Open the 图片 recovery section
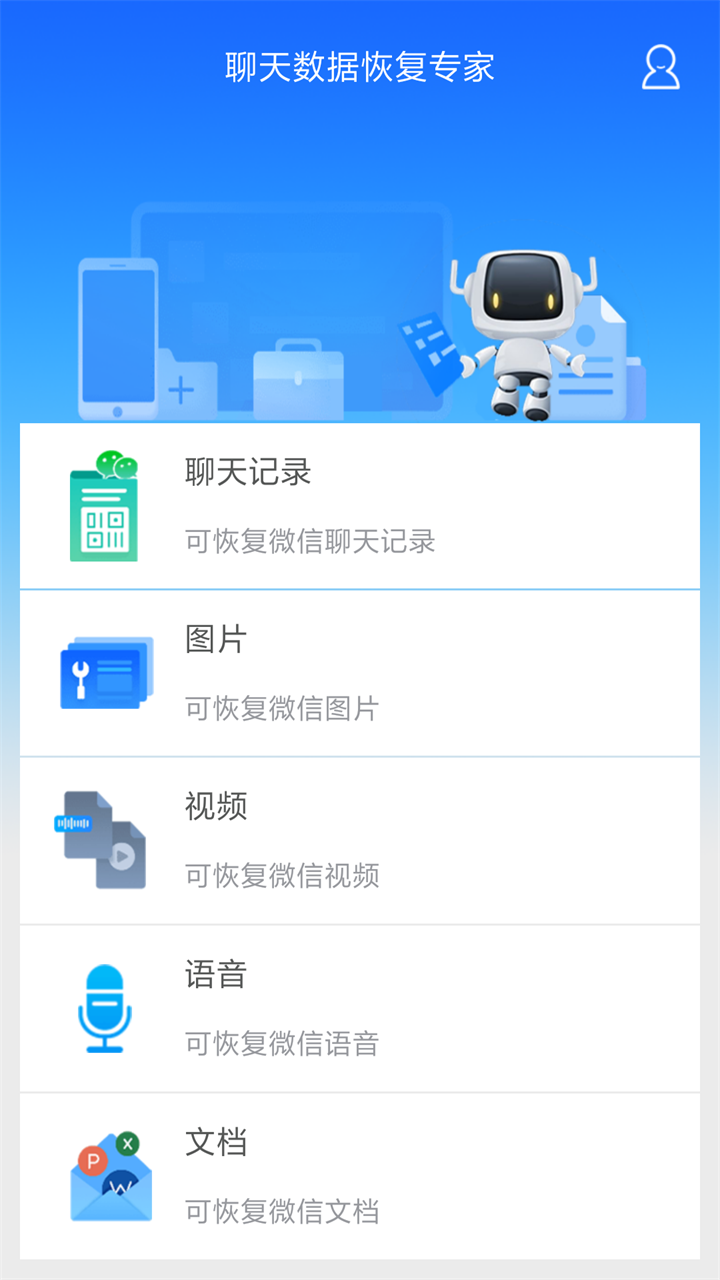This screenshot has height=1280, width=720. point(360,670)
